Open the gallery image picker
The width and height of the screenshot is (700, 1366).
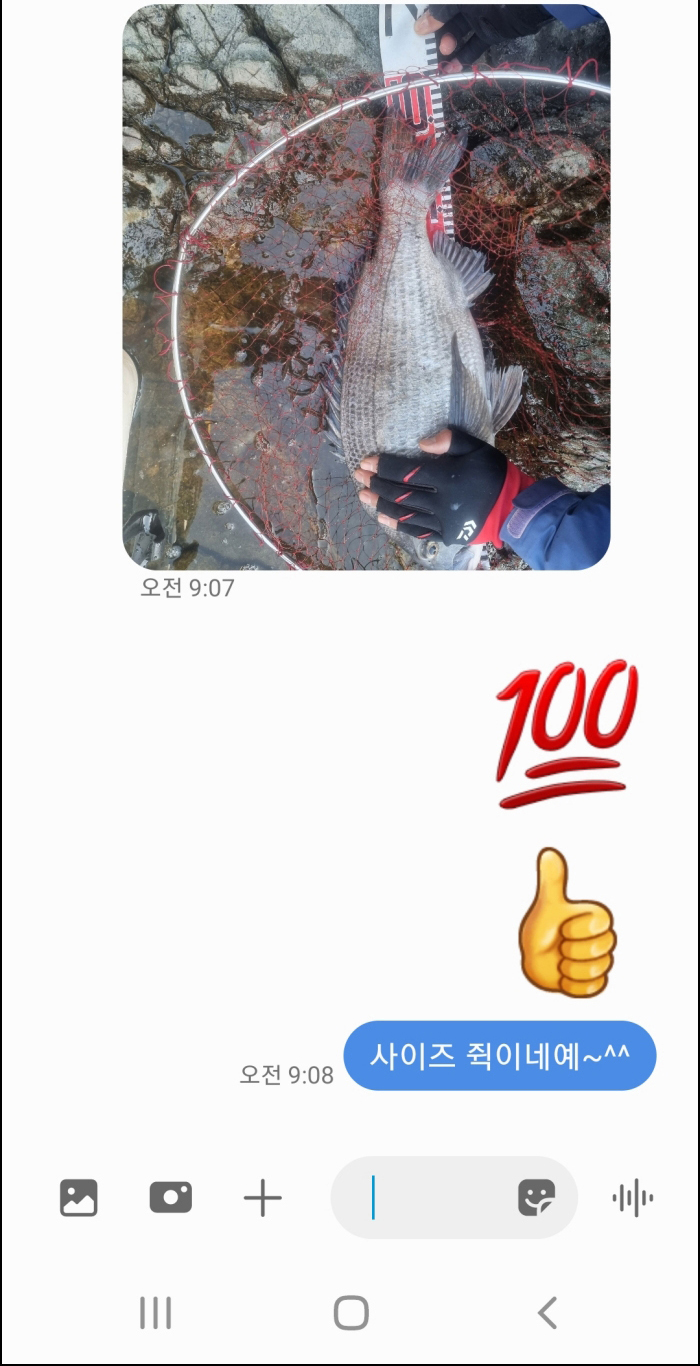coord(79,1198)
